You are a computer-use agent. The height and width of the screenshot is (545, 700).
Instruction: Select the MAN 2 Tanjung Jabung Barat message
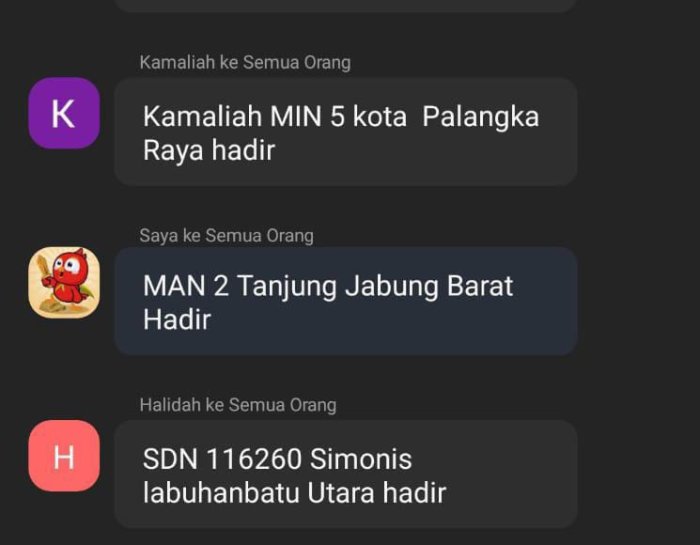pyautogui.click(x=345, y=302)
